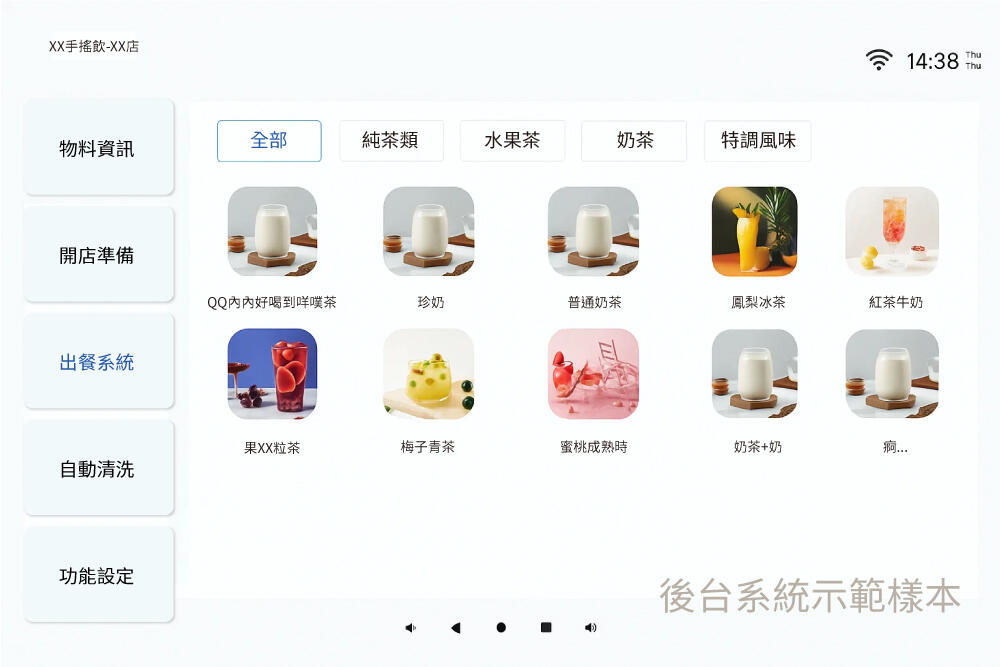
Task: Switch to the 奶茶 category
Action: coord(634,141)
